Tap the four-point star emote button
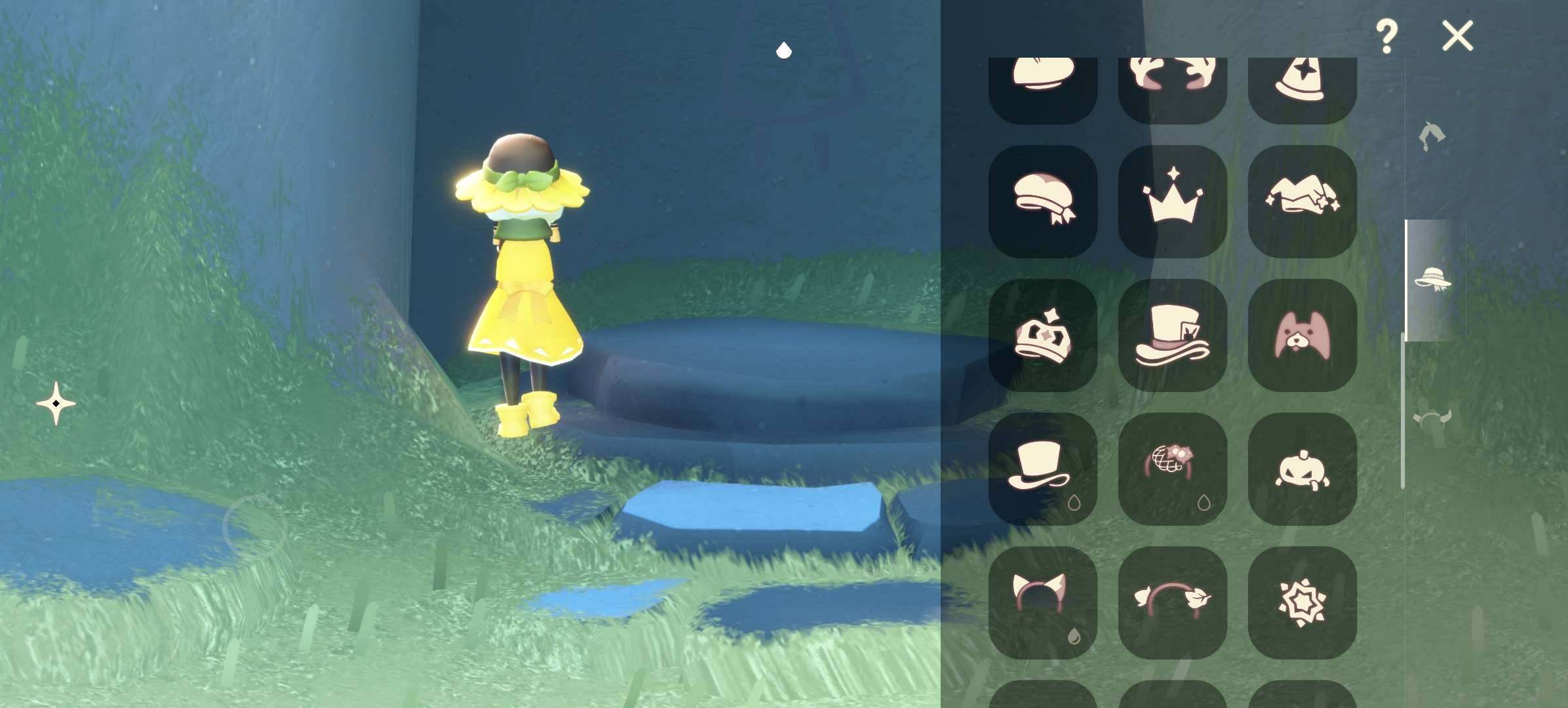The height and width of the screenshot is (708, 1568). tap(56, 404)
